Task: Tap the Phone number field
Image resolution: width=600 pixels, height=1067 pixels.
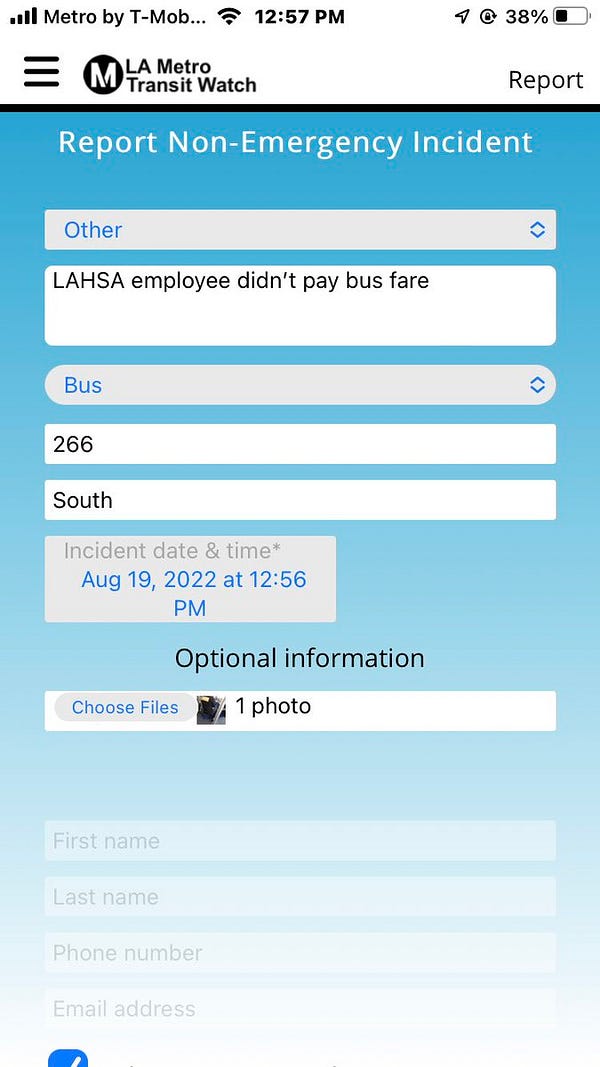Action: pyautogui.click(x=300, y=953)
